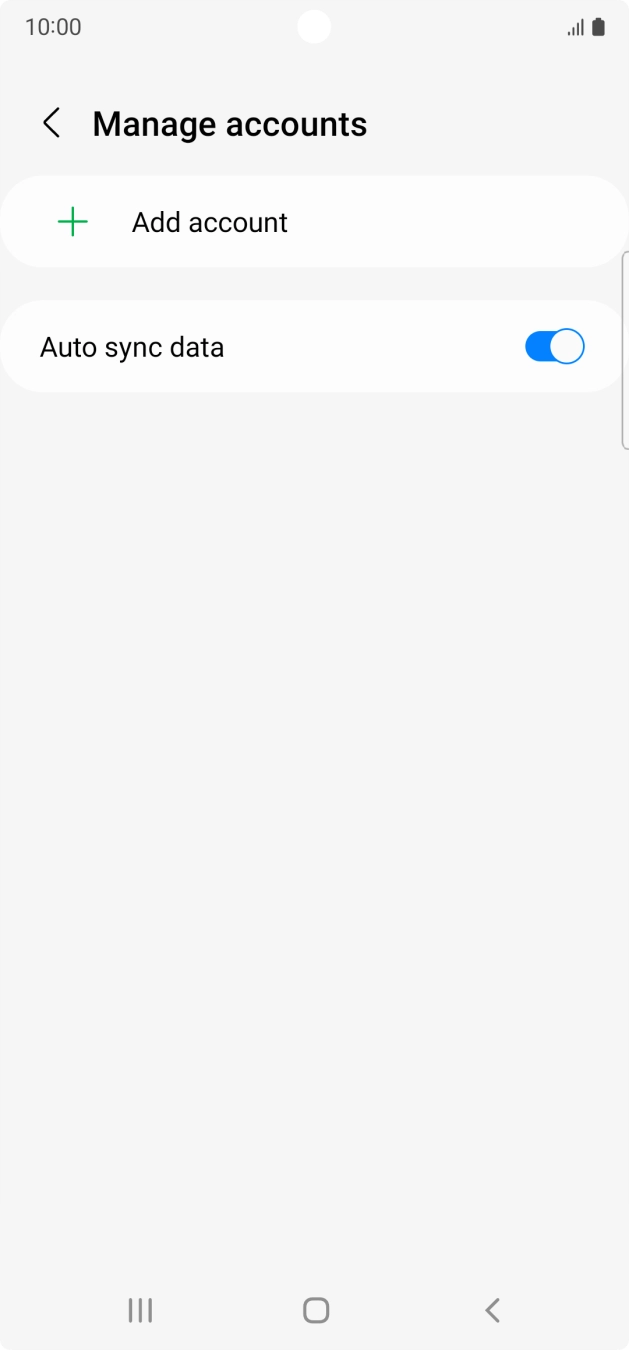Go to the home screen
Viewport: 629px width, 1350px height.
tap(316, 1310)
